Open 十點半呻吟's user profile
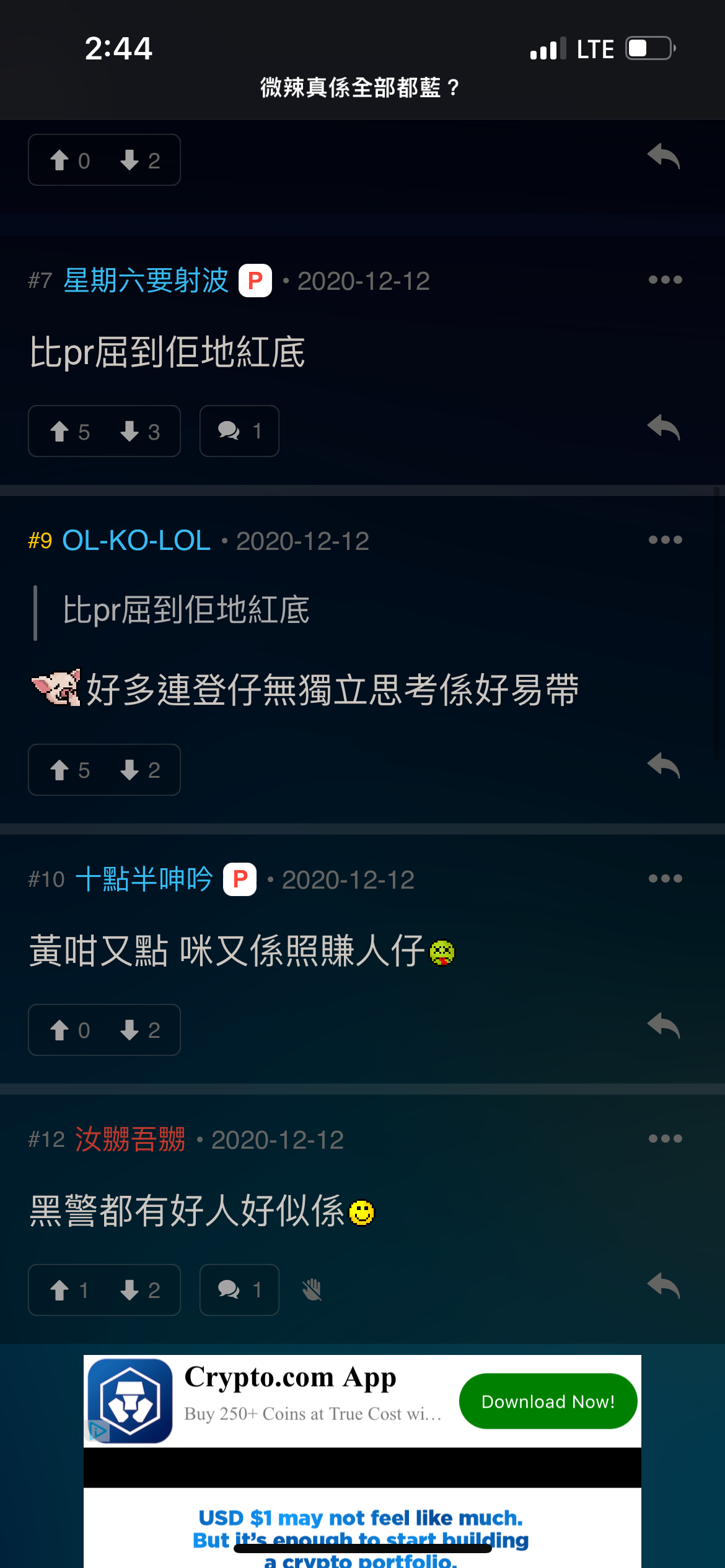Viewport: 725px width, 1568px height. point(144,879)
